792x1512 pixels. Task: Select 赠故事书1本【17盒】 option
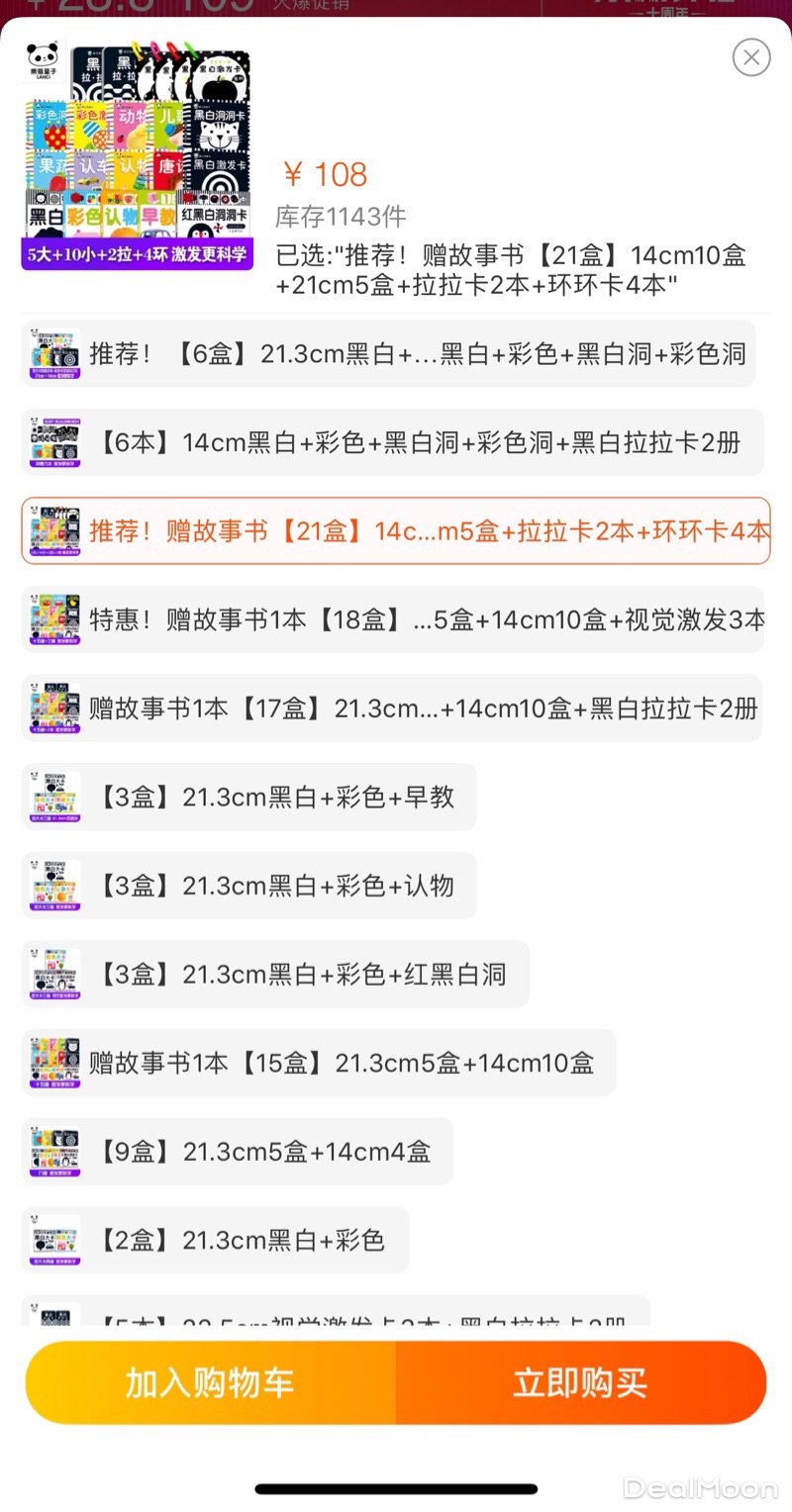(391, 709)
